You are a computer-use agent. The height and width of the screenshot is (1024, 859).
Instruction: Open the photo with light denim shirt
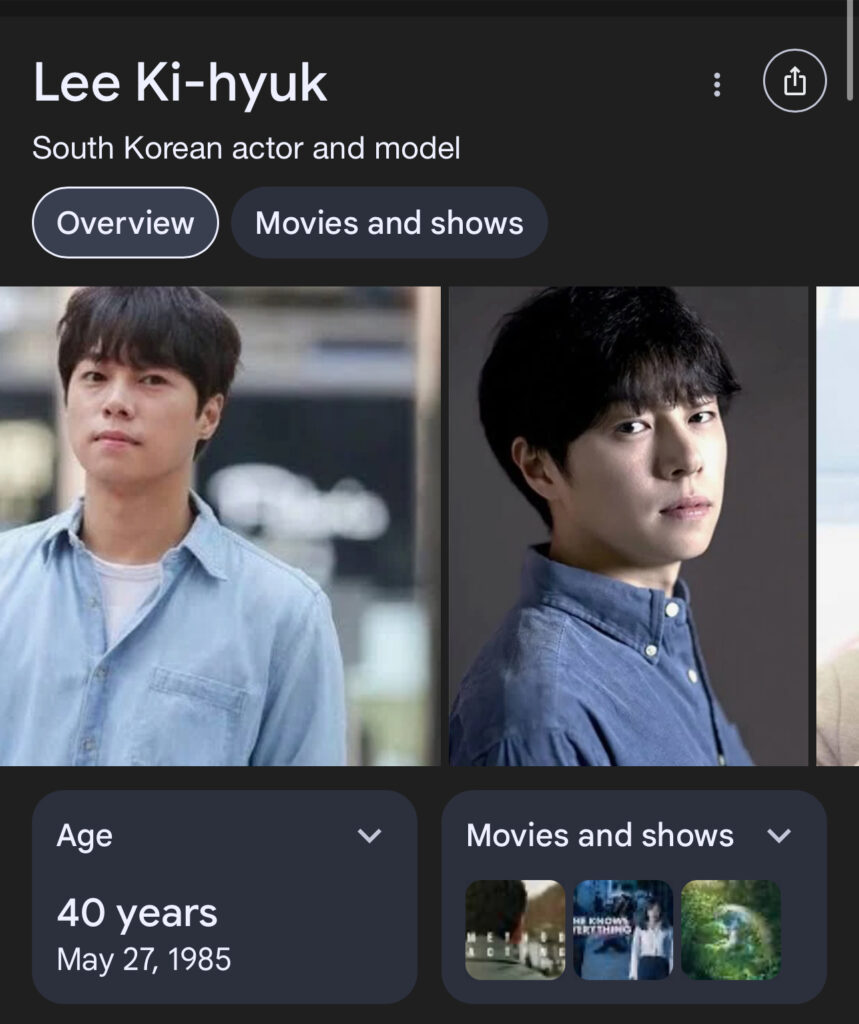click(219, 526)
